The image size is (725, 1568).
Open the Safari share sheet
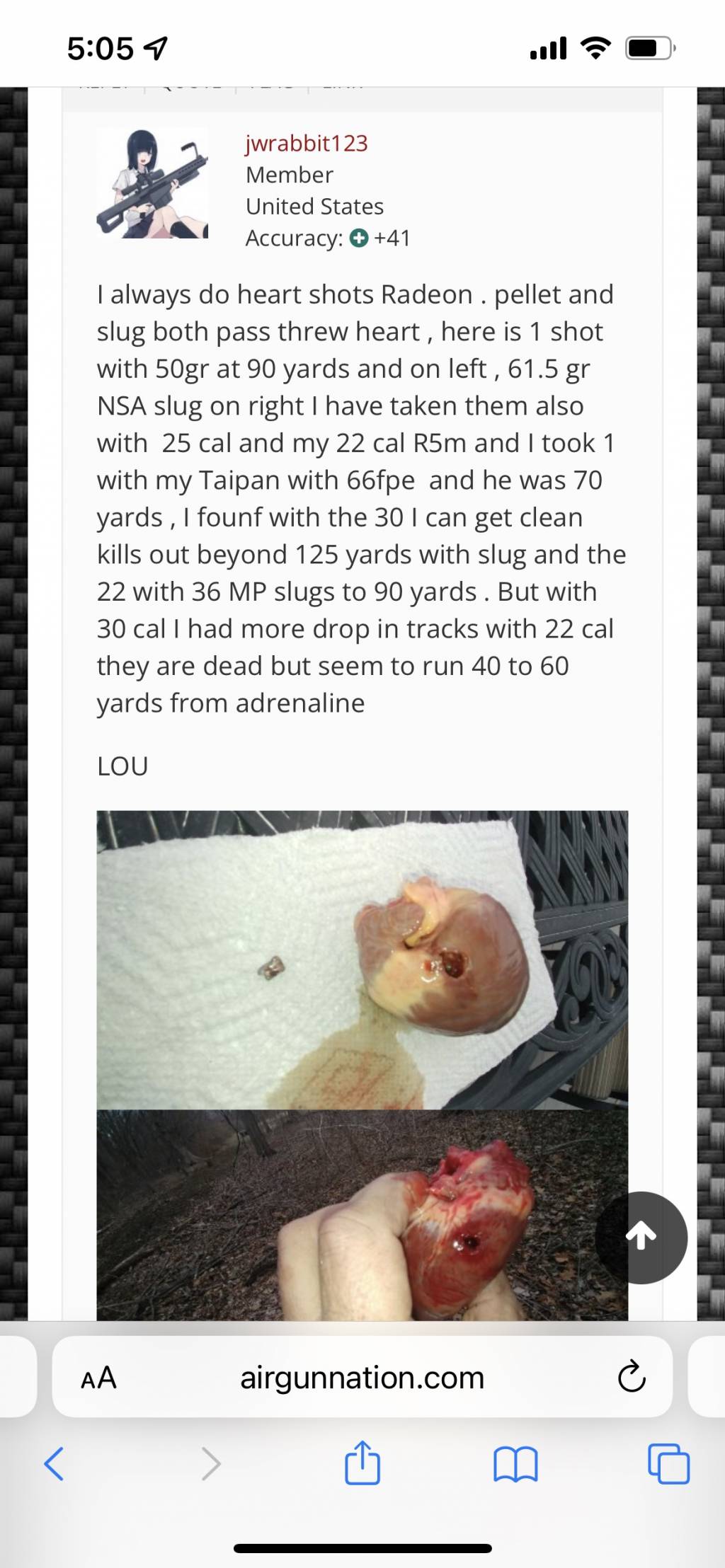tap(362, 1462)
